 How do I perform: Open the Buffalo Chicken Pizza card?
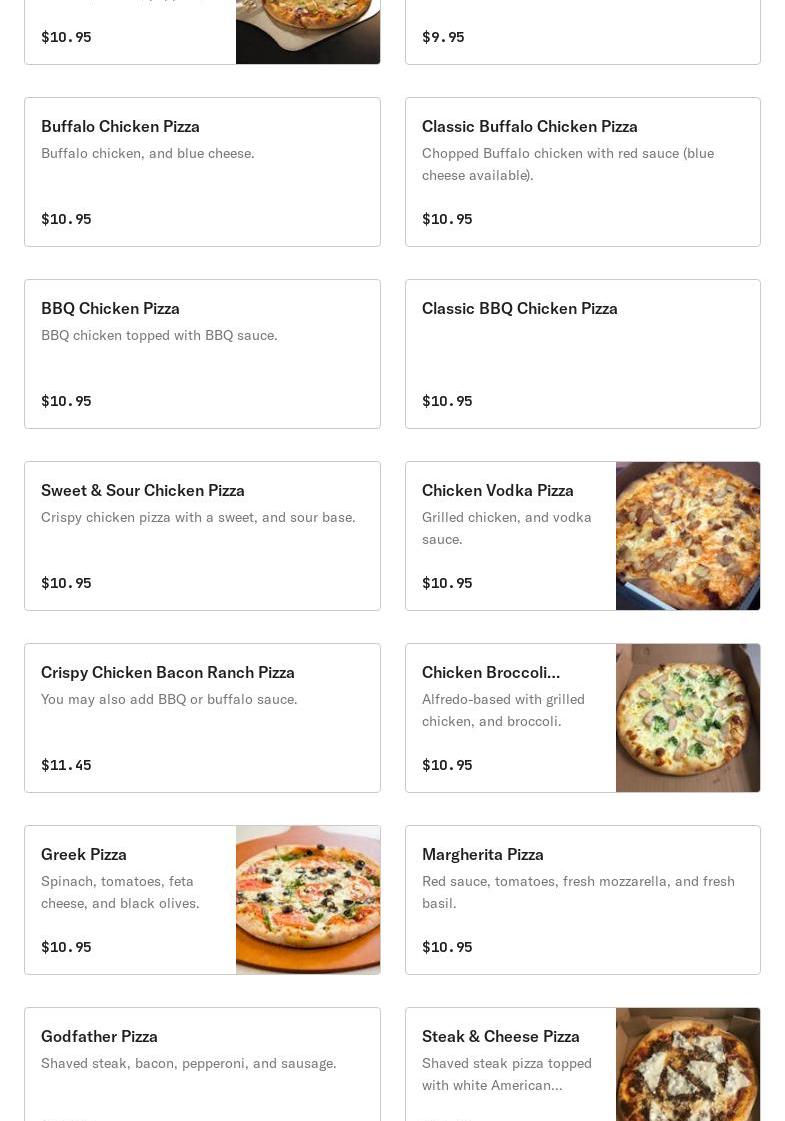[x=202, y=172]
